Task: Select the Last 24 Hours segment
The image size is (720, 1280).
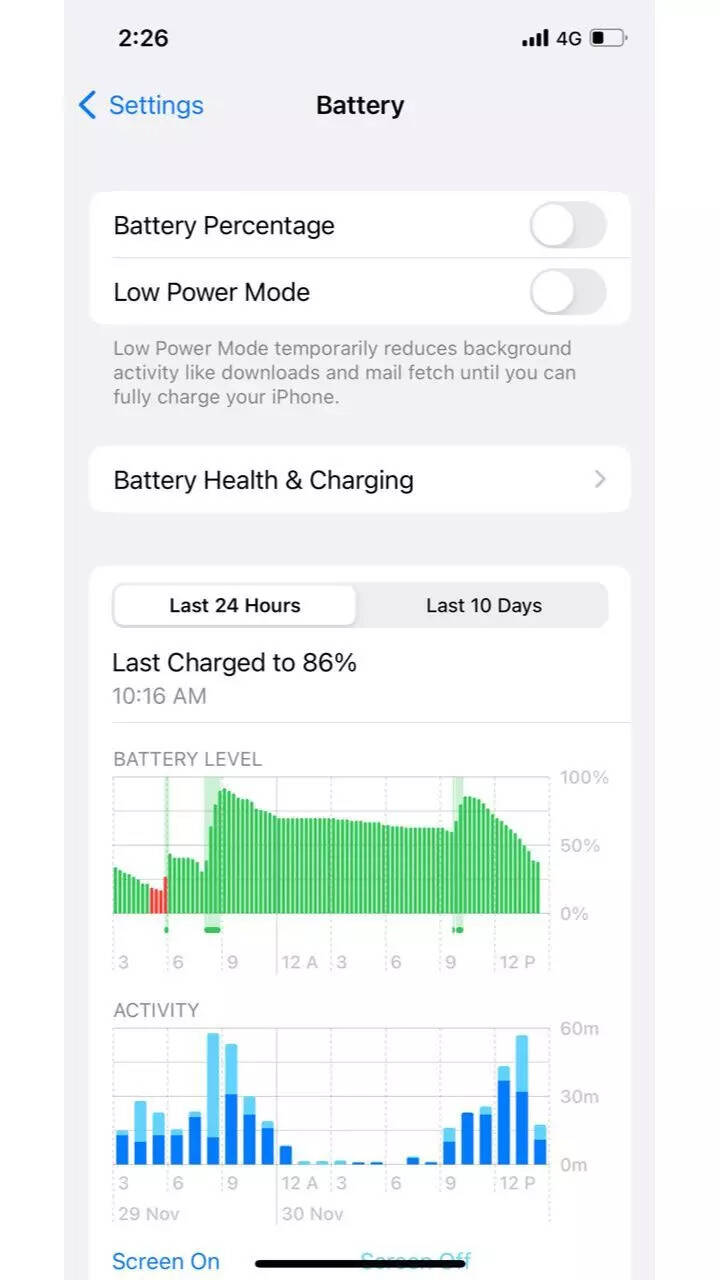Action: 235,605
